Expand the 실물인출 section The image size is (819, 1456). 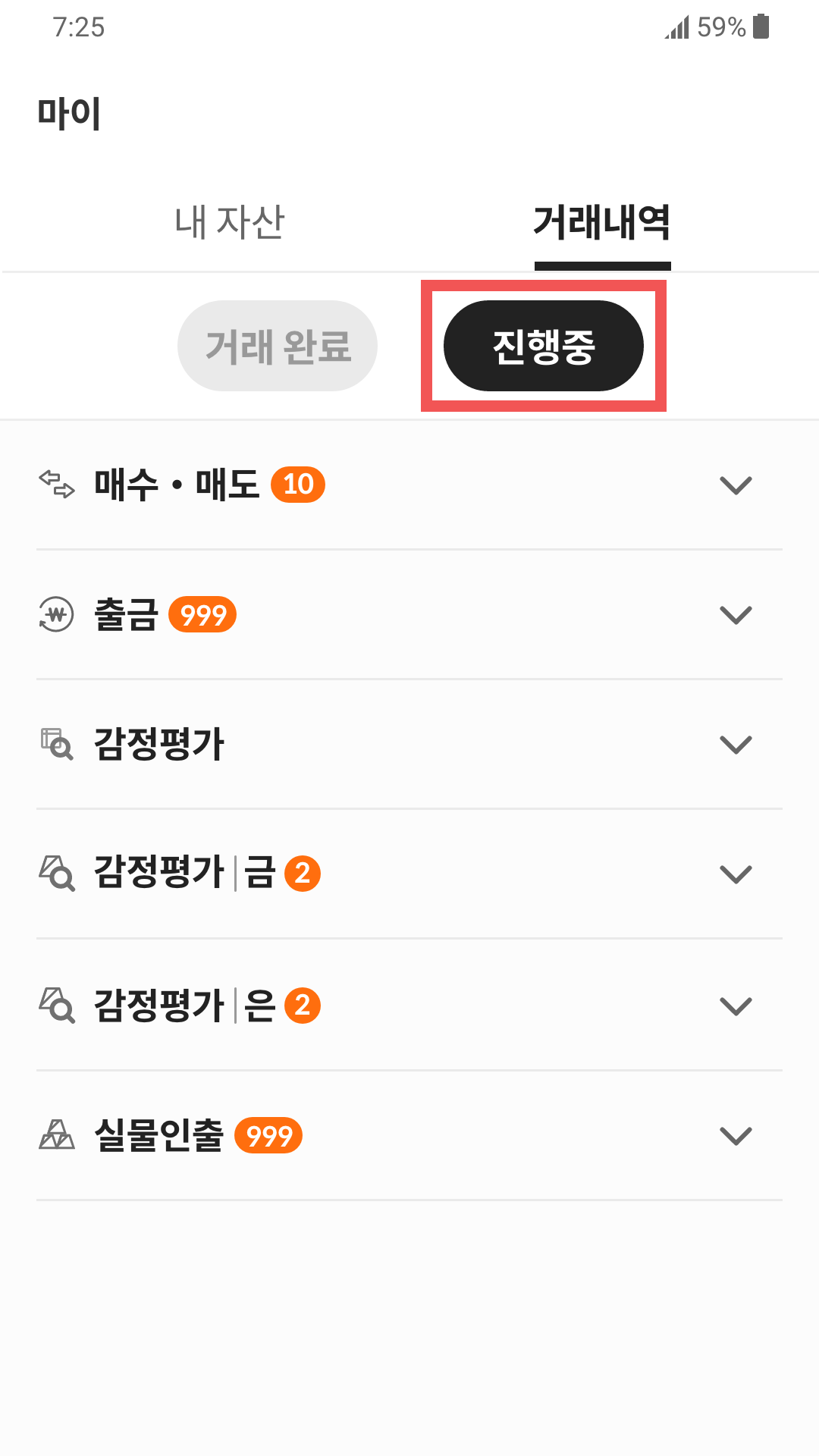pyautogui.click(x=409, y=1135)
